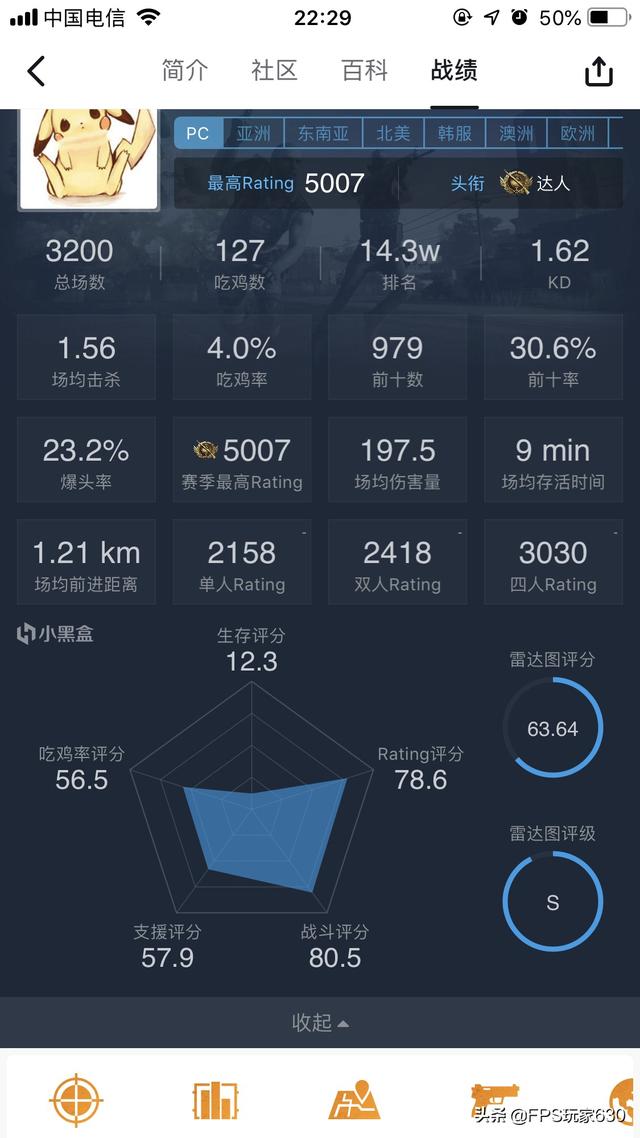The height and width of the screenshot is (1138, 640).
Task: Switch to the 社区 tab
Action: click(274, 70)
